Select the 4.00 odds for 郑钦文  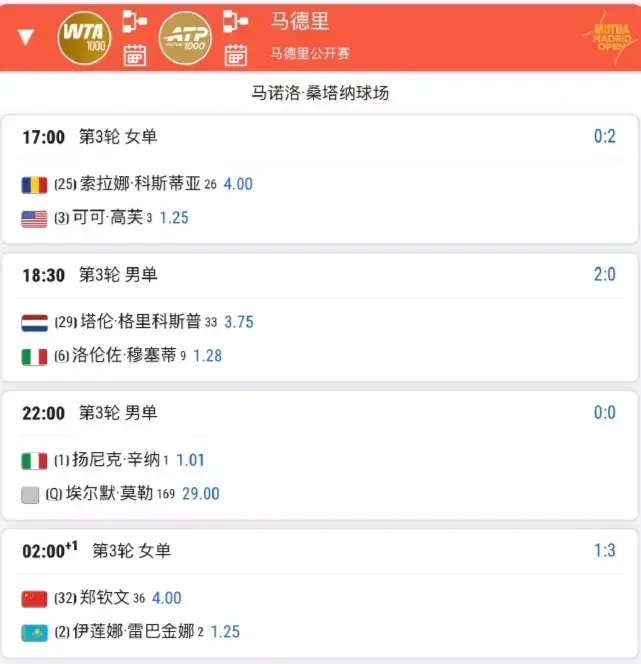click(167, 598)
